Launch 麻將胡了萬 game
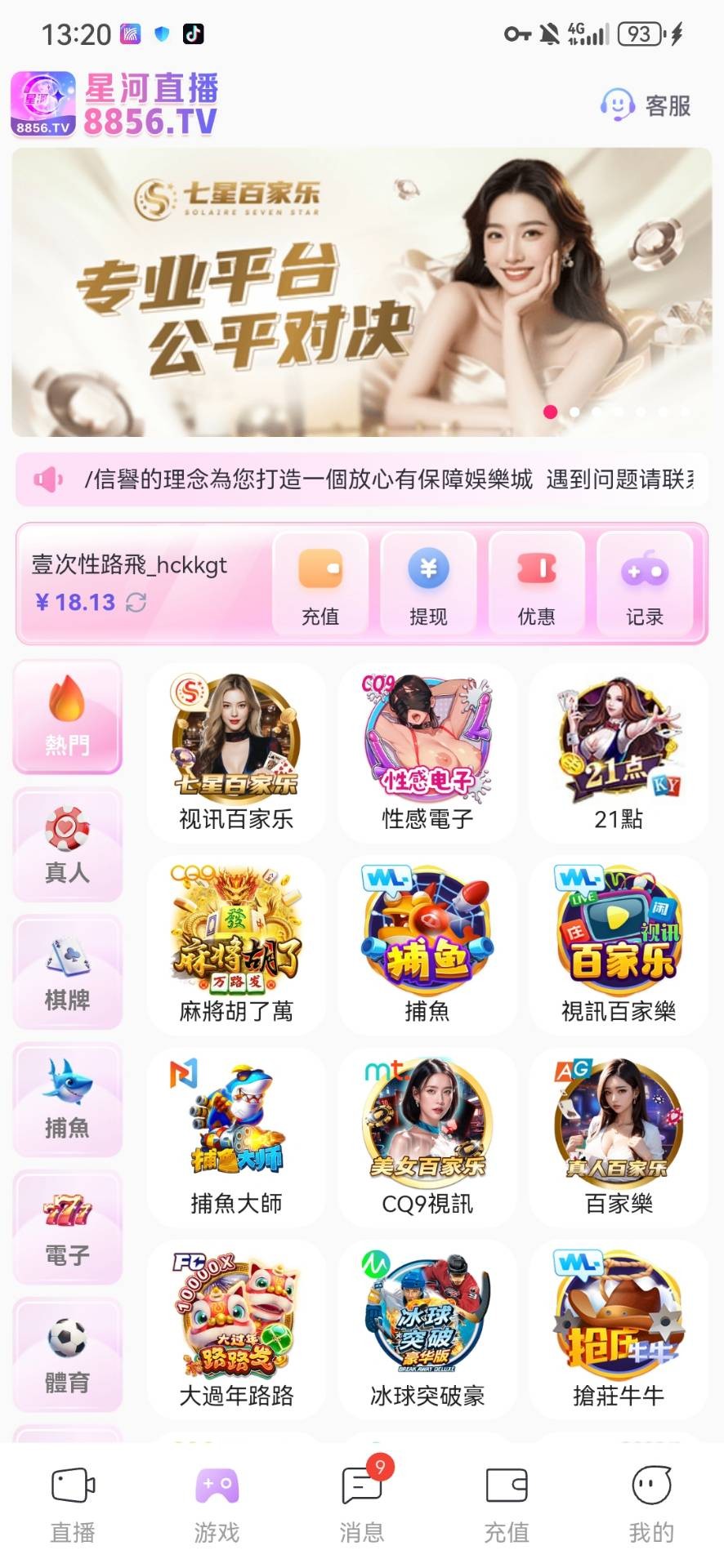The width and height of the screenshot is (724, 1568). (x=236, y=944)
